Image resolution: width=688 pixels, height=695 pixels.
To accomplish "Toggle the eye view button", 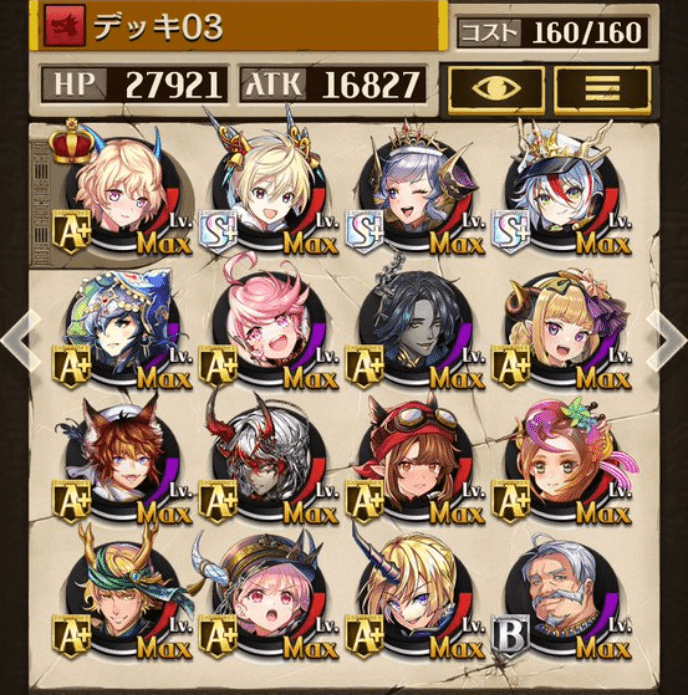I will point(496,88).
